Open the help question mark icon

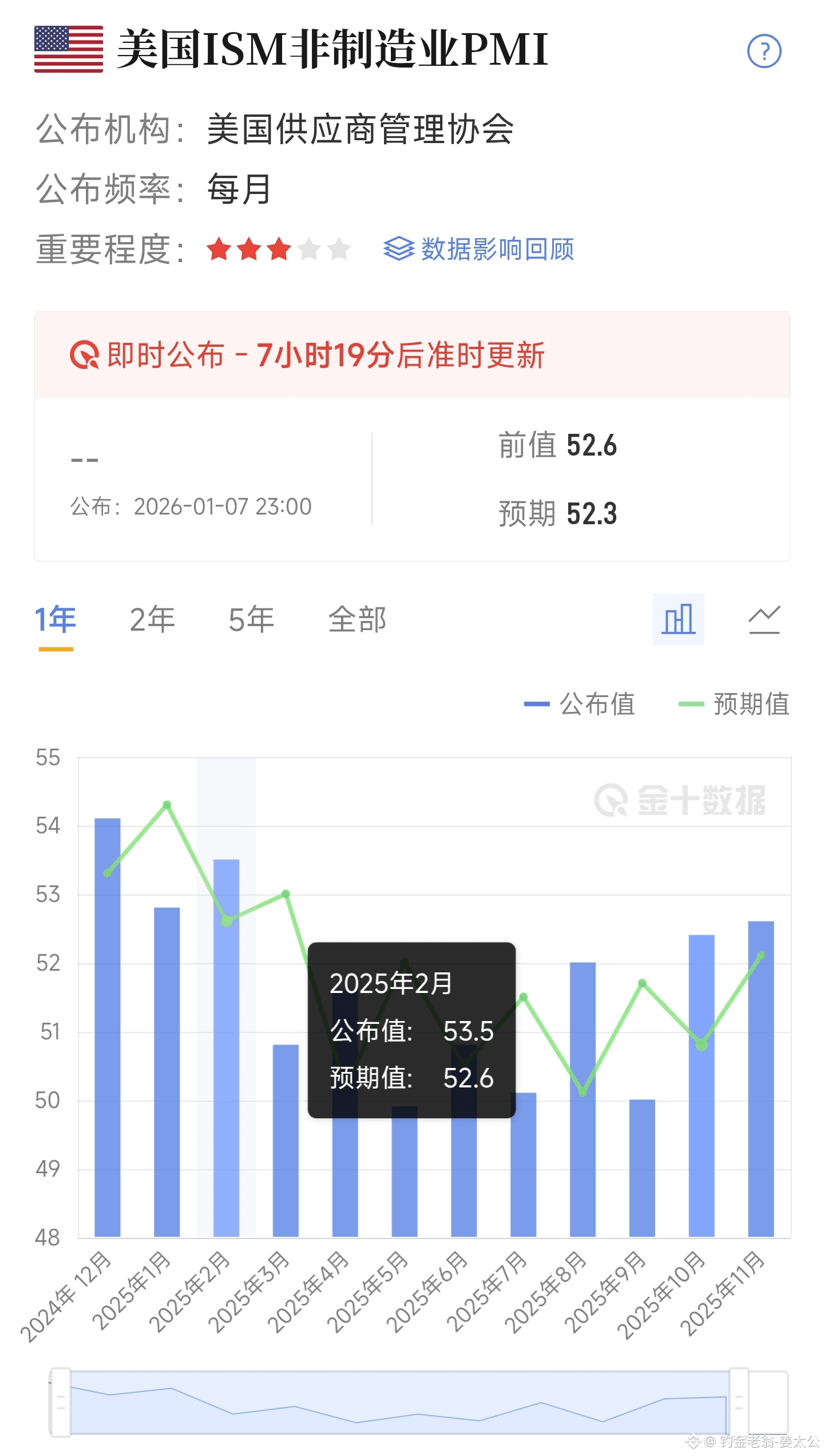[x=764, y=52]
